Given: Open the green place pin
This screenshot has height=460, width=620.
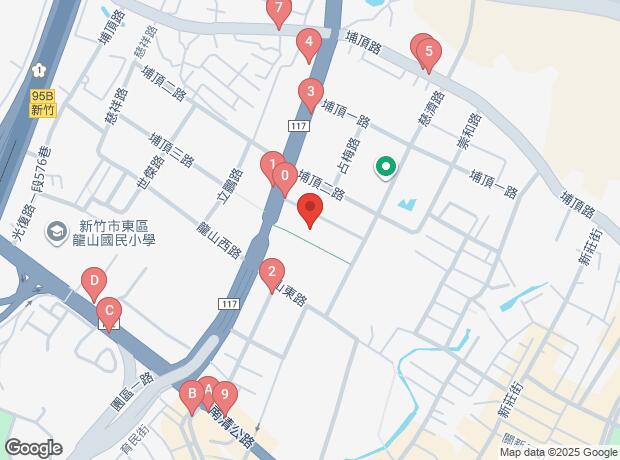Looking at the screenshot, I should 384,166.
